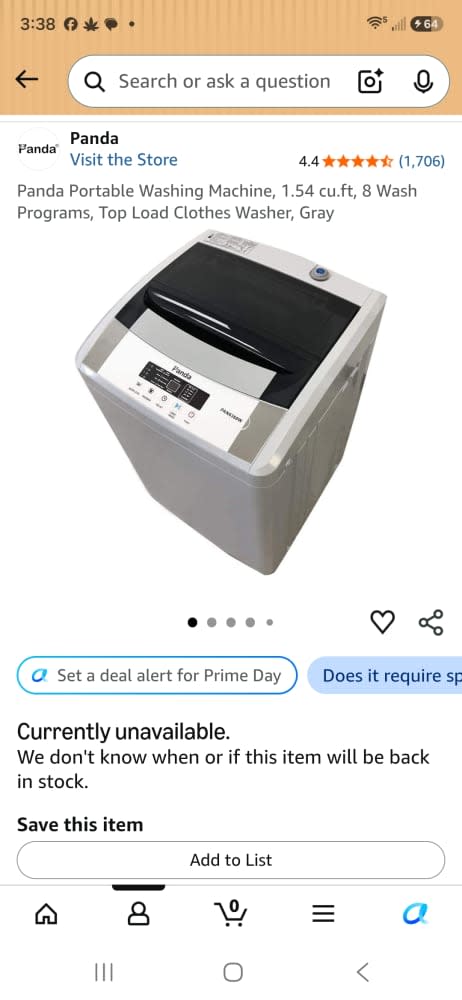
Task: Visit the Store link for Panda
Action: click(x=124, y=159)
